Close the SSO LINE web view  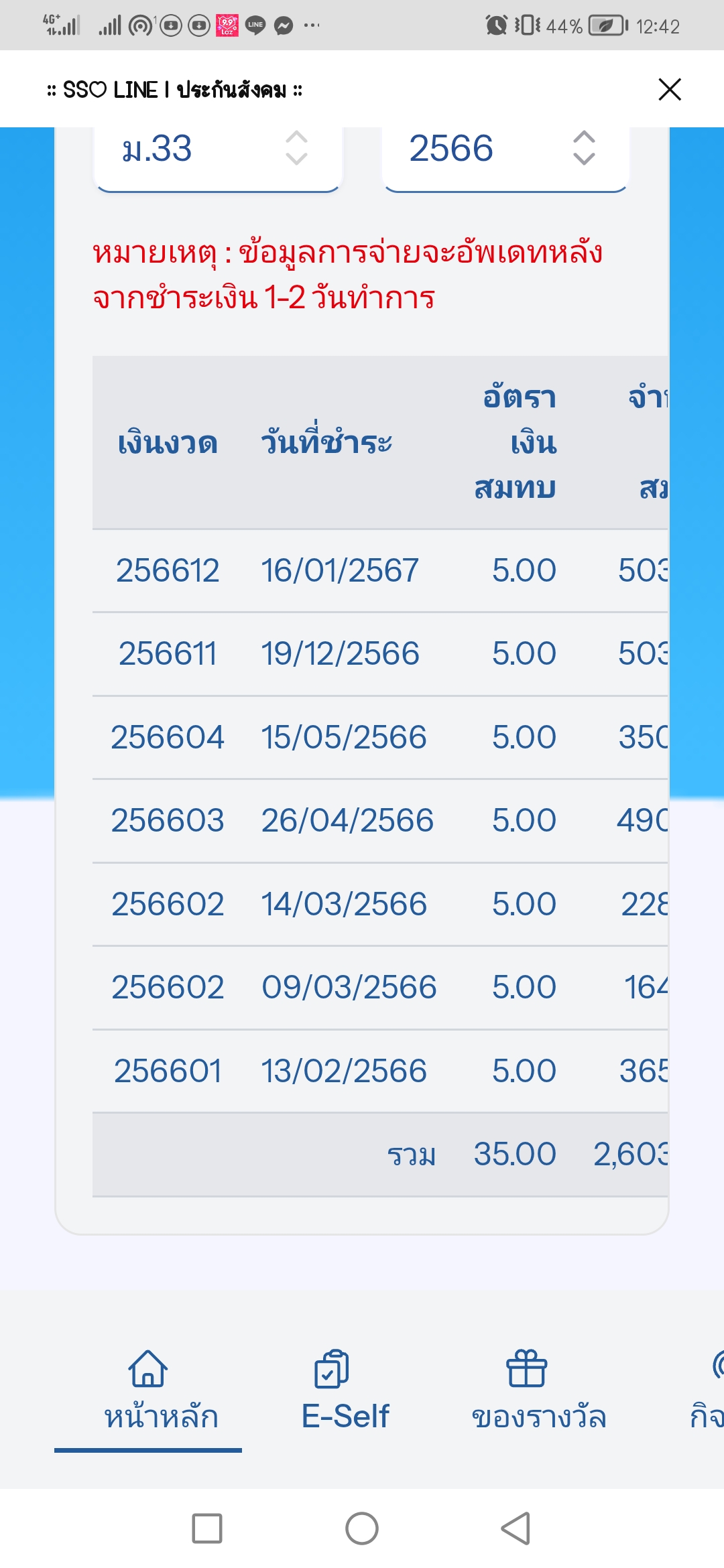[x=670, y=89]
